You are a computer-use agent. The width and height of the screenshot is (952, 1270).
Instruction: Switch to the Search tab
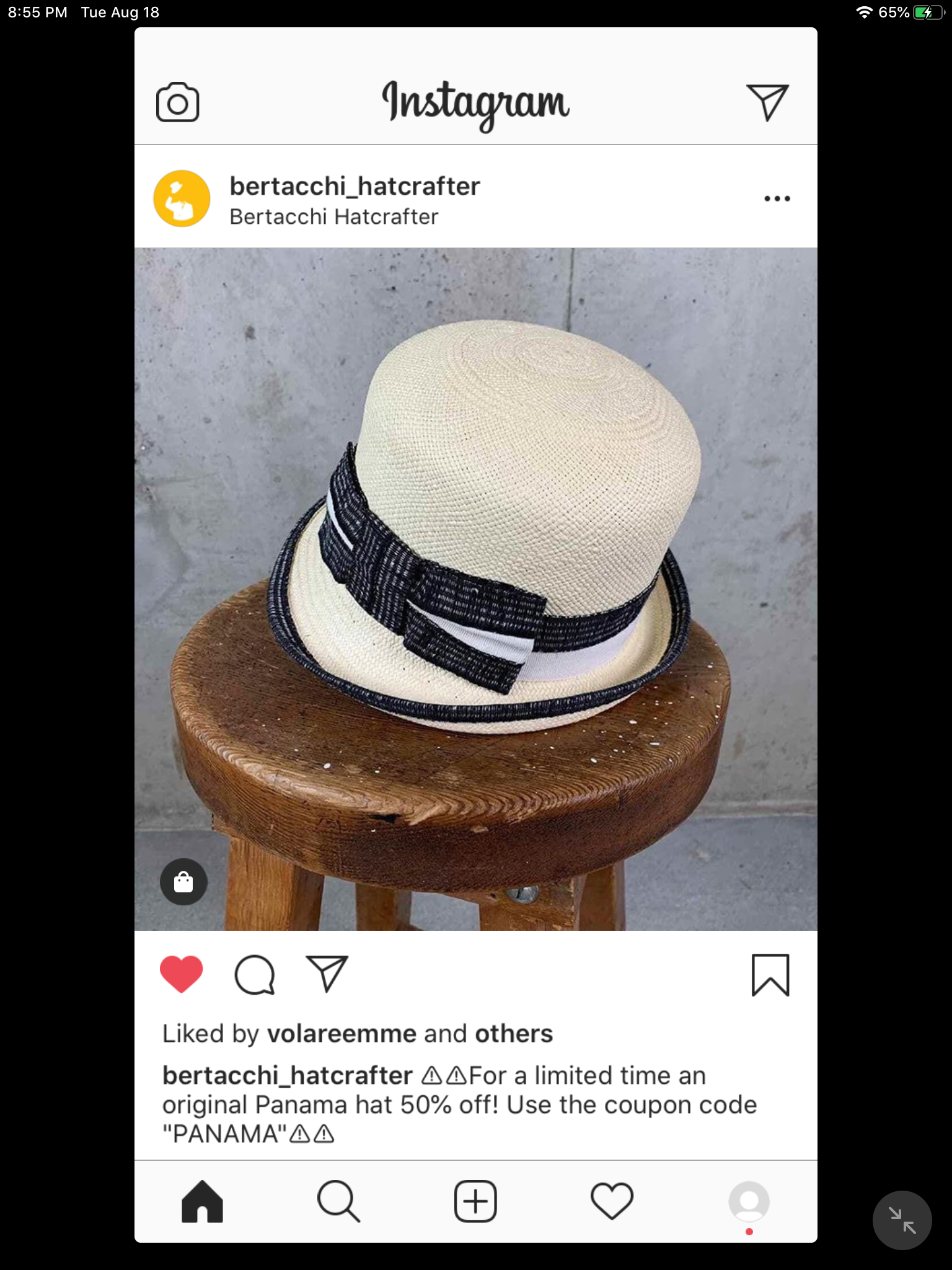point(338,1201)
